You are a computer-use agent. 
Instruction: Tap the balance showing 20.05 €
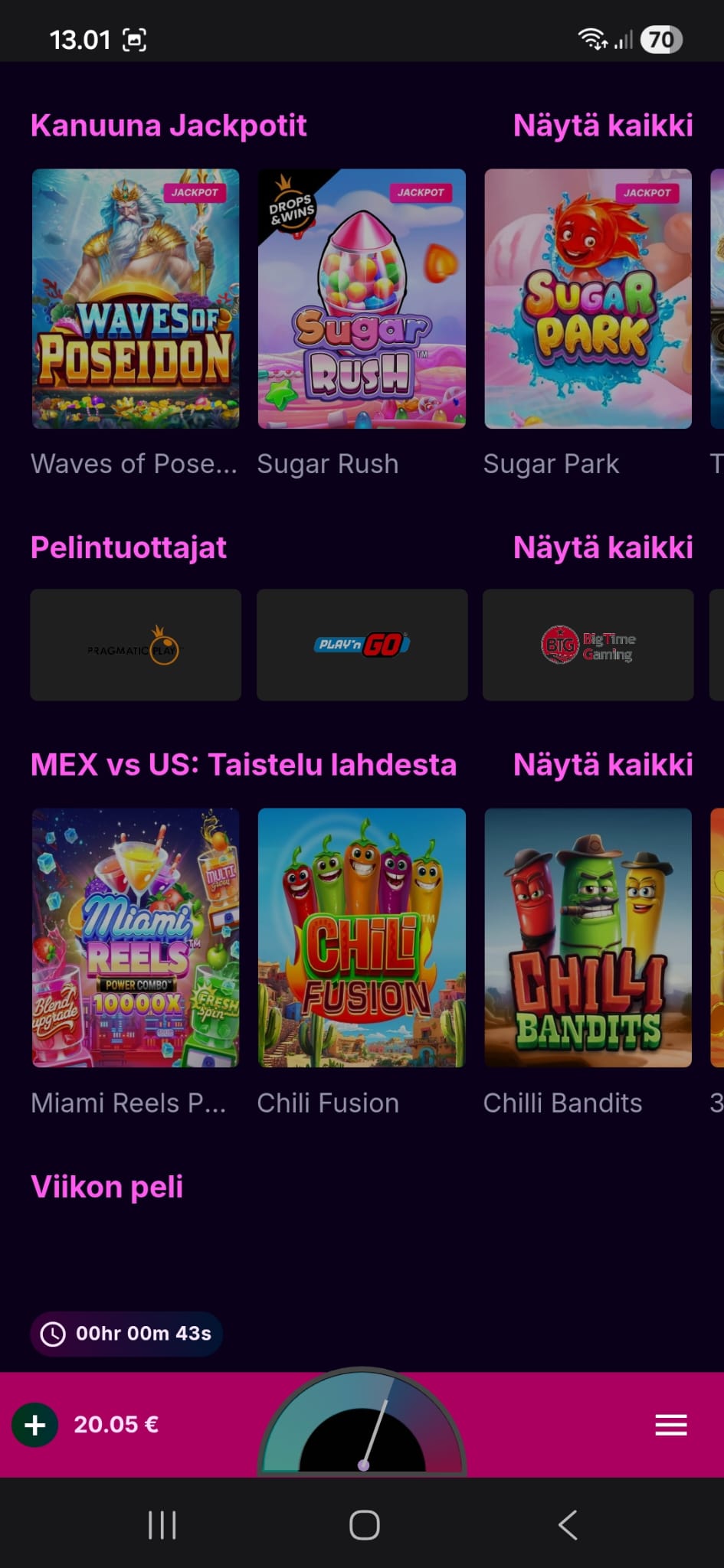(x=116, y=1423)
